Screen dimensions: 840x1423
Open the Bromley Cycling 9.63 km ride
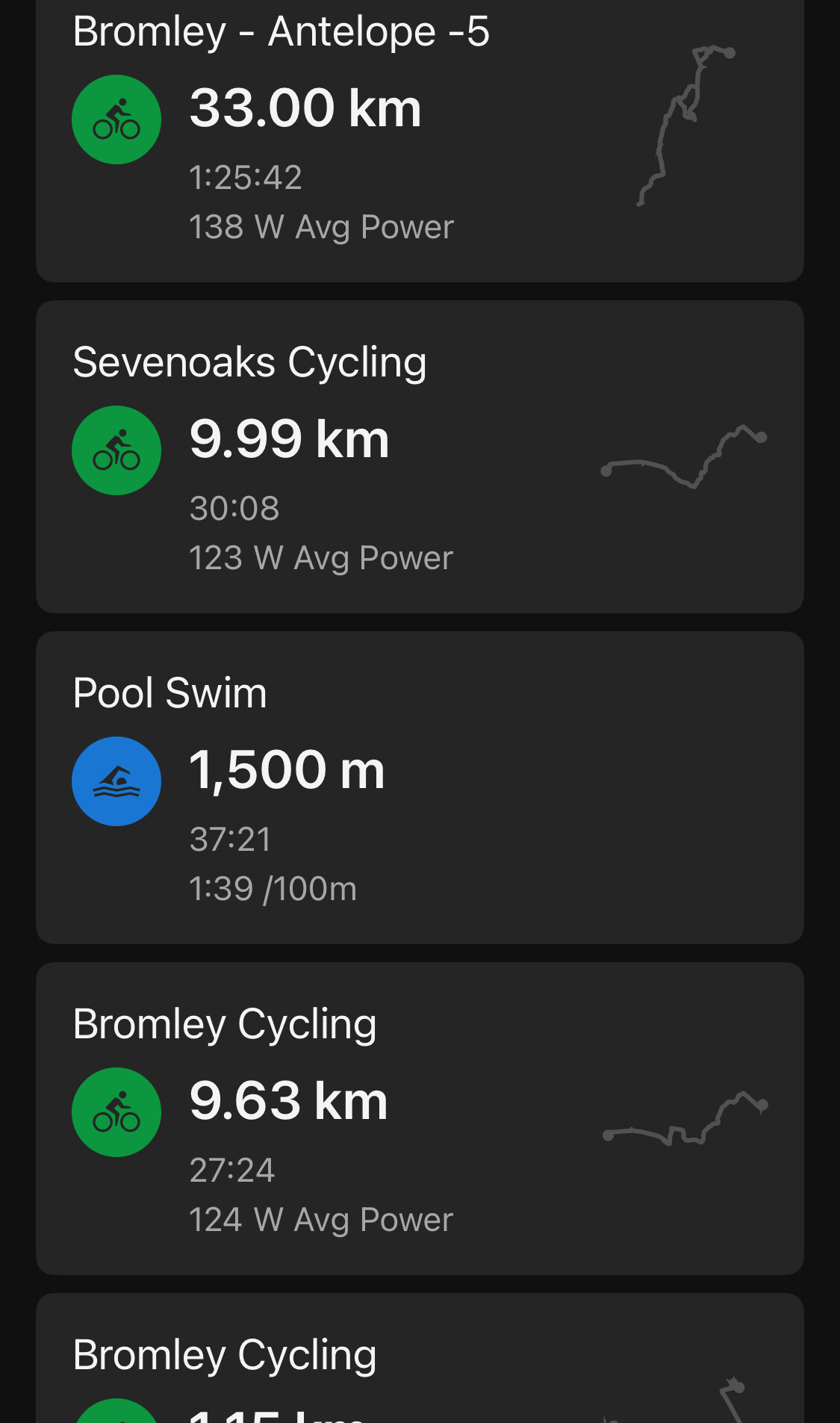coord(420,1118)
